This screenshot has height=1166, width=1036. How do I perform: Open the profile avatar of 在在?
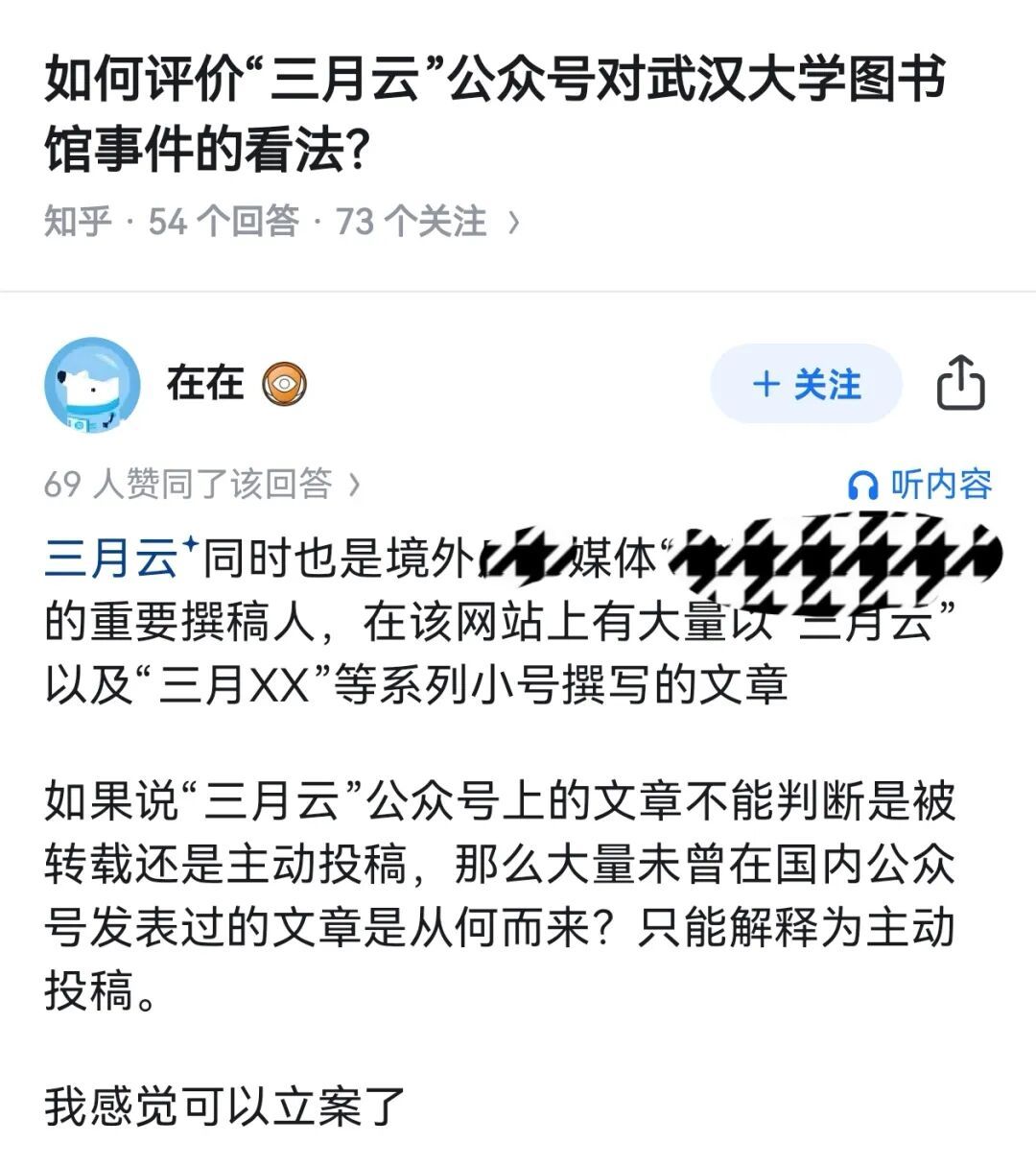92,385
